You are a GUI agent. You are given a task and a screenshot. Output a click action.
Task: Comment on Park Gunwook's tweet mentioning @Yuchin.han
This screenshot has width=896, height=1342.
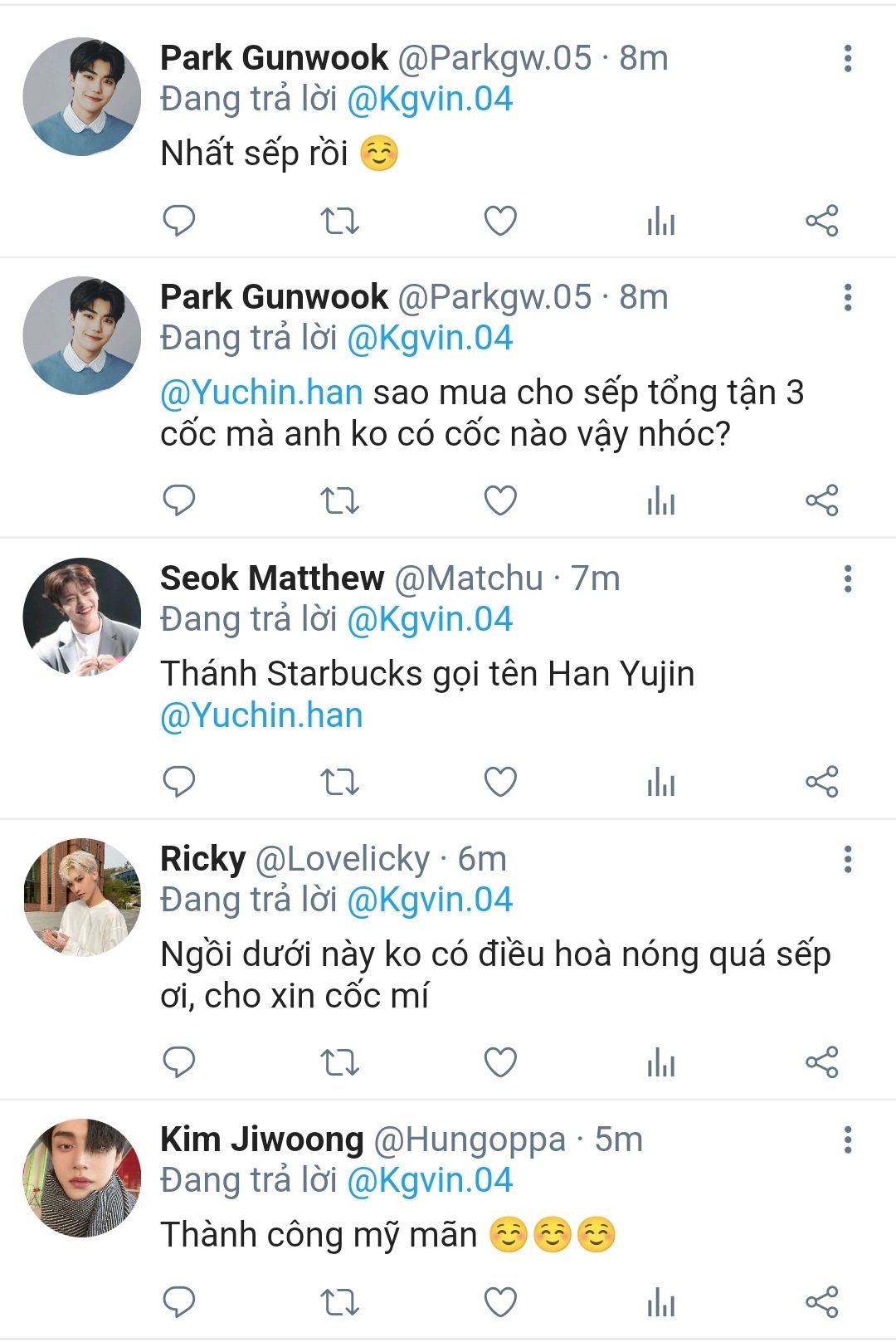[178, 500]
